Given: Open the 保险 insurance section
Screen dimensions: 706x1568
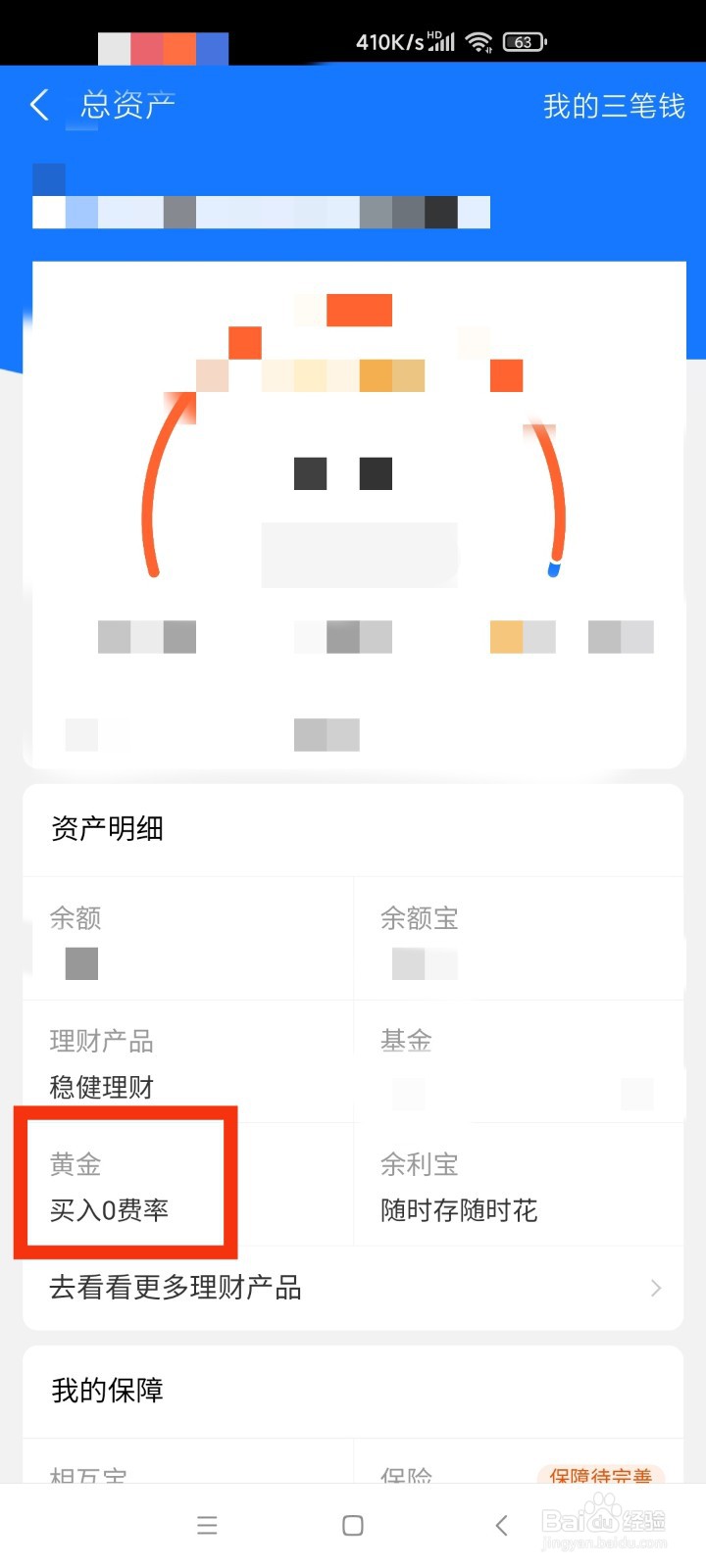Looking at the screenshot, I should click(405, 1472).
